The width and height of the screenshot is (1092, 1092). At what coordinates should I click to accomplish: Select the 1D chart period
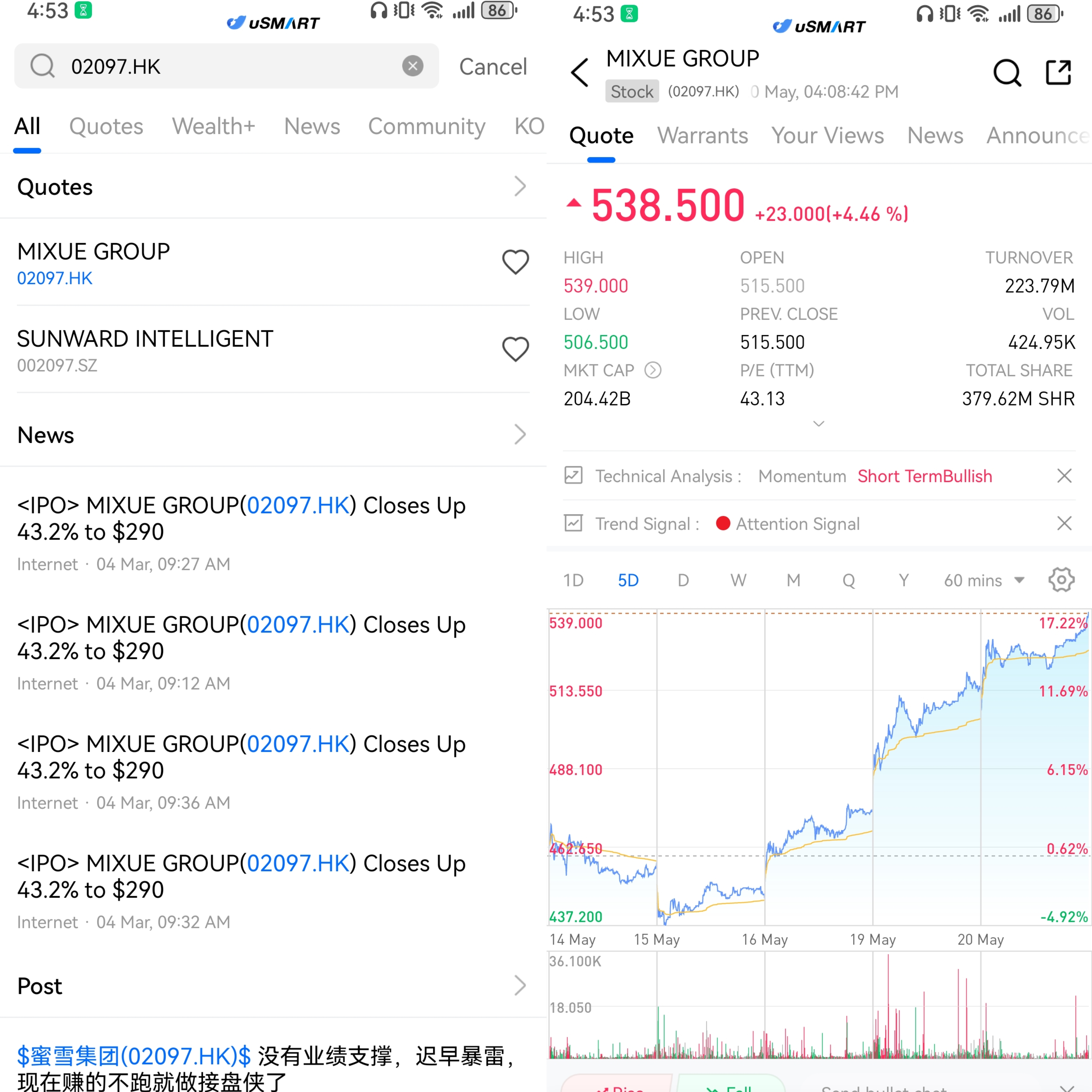(573, 580)
